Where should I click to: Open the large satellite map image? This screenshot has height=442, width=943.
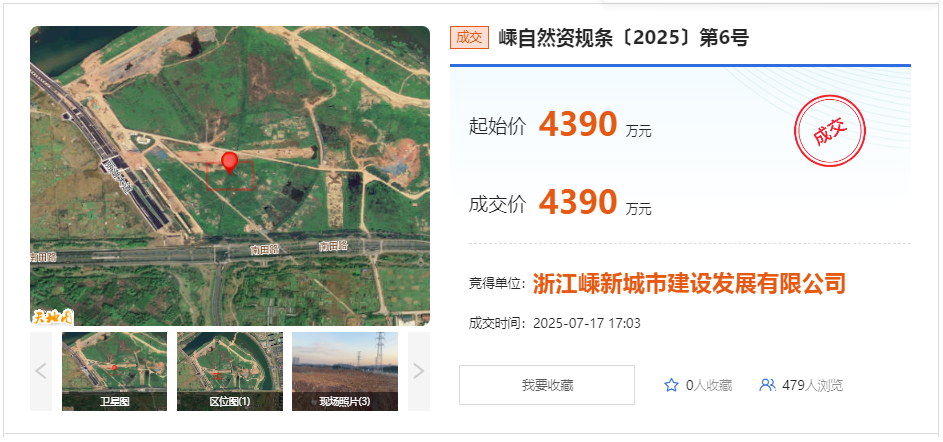point(230,176)
